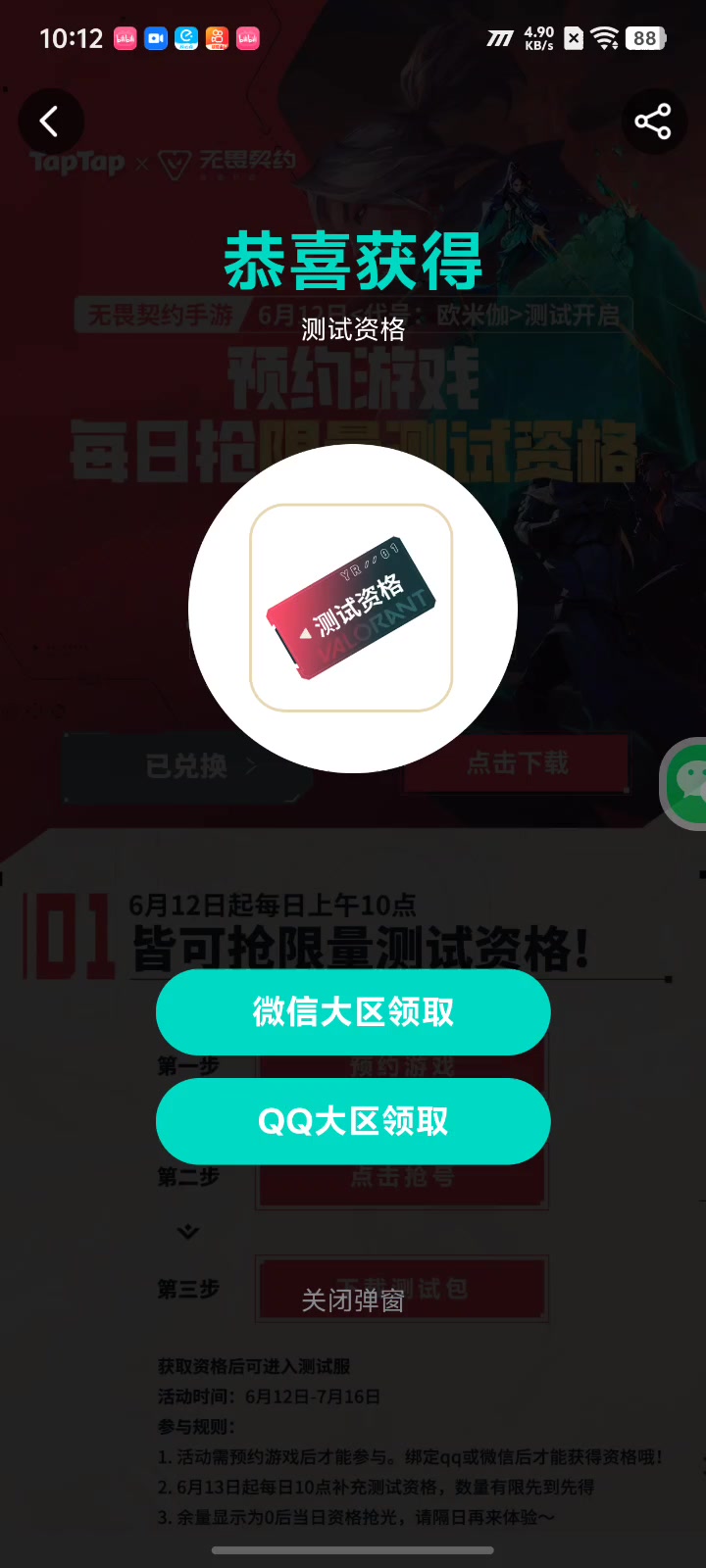Claim via QQ大区领取 button
This screenshot has height=1568, width=706.
[x=353, y=1121]
